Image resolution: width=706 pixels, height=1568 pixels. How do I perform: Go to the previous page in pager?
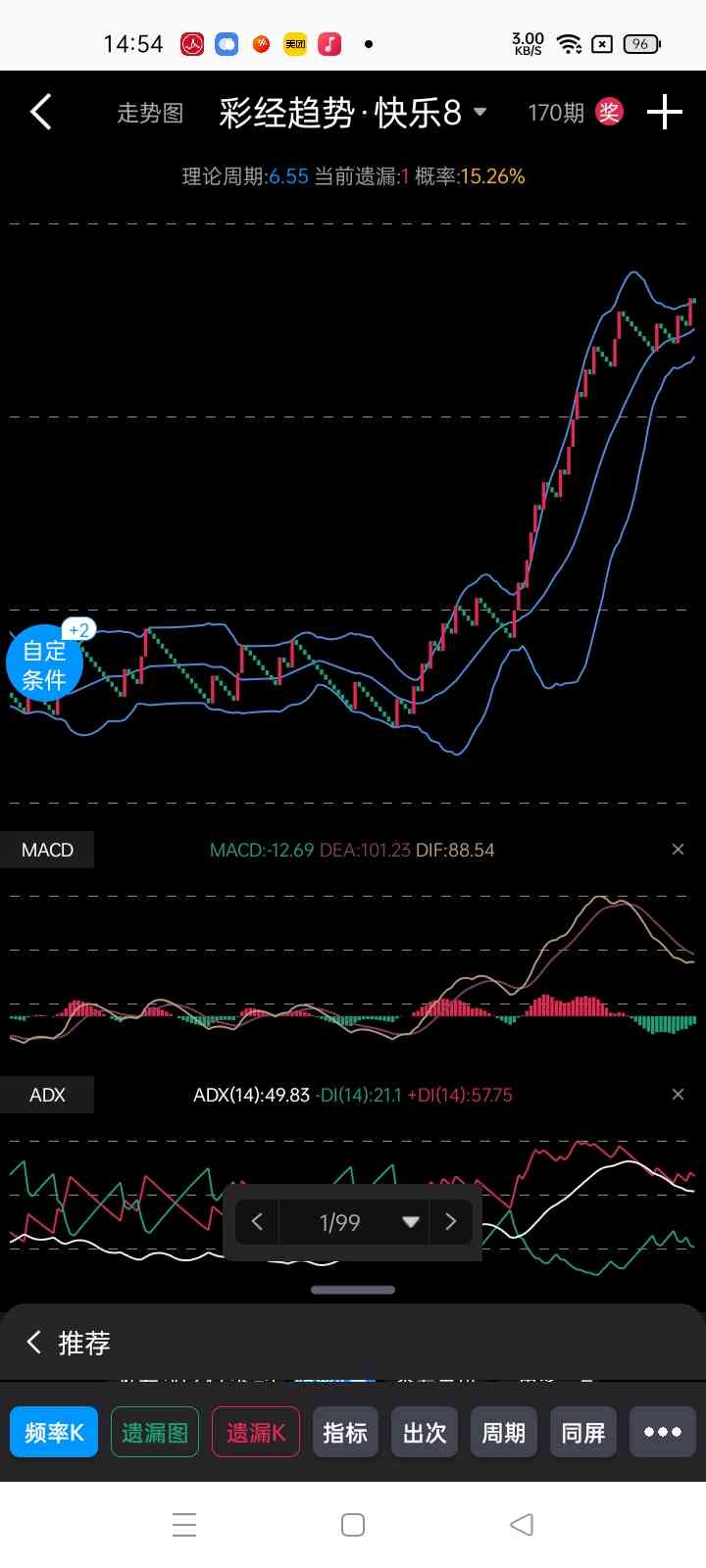(258, 1221)
